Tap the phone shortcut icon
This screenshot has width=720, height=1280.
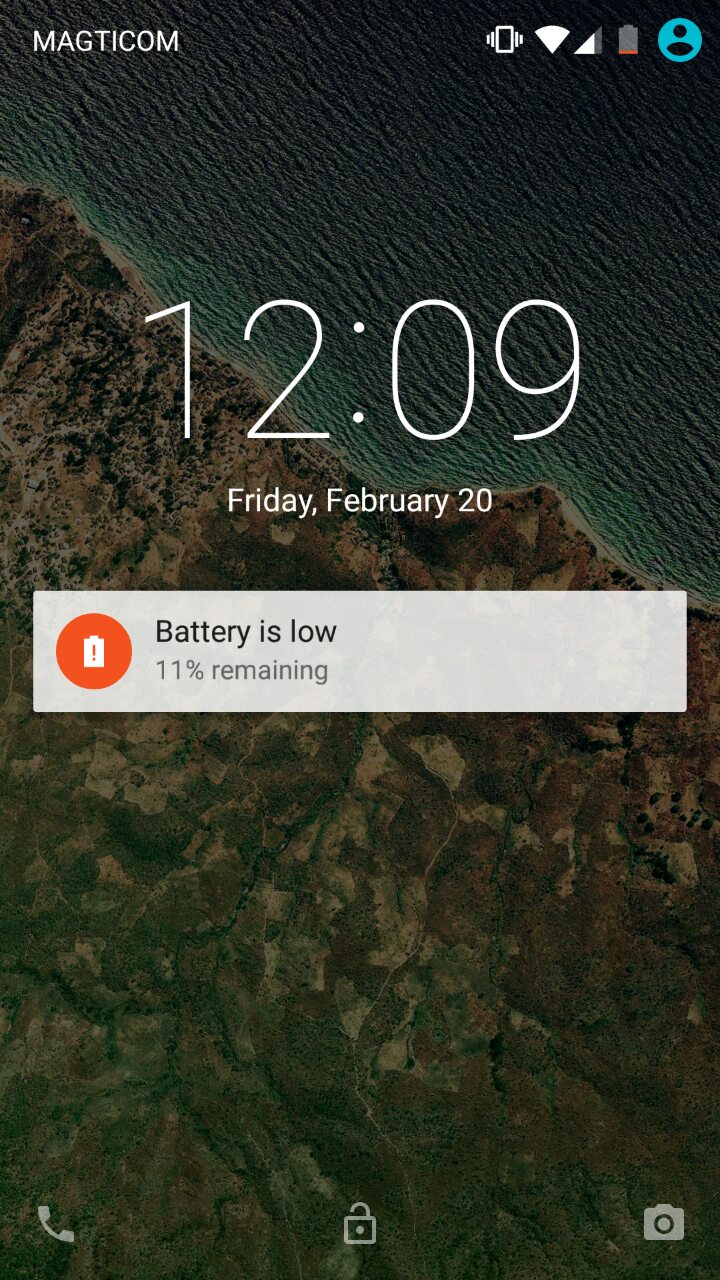click(55, 1223)
